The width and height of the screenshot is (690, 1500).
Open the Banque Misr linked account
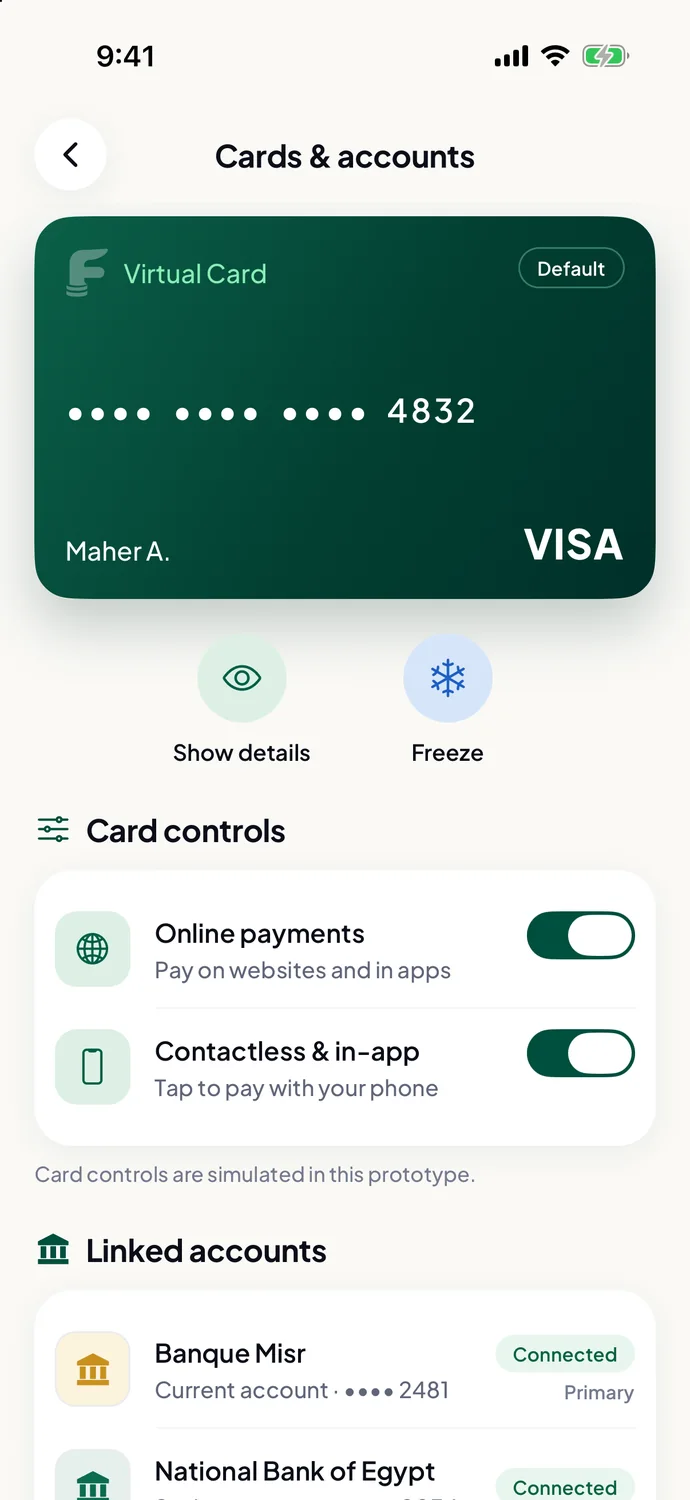click(x=345, y=1370)
